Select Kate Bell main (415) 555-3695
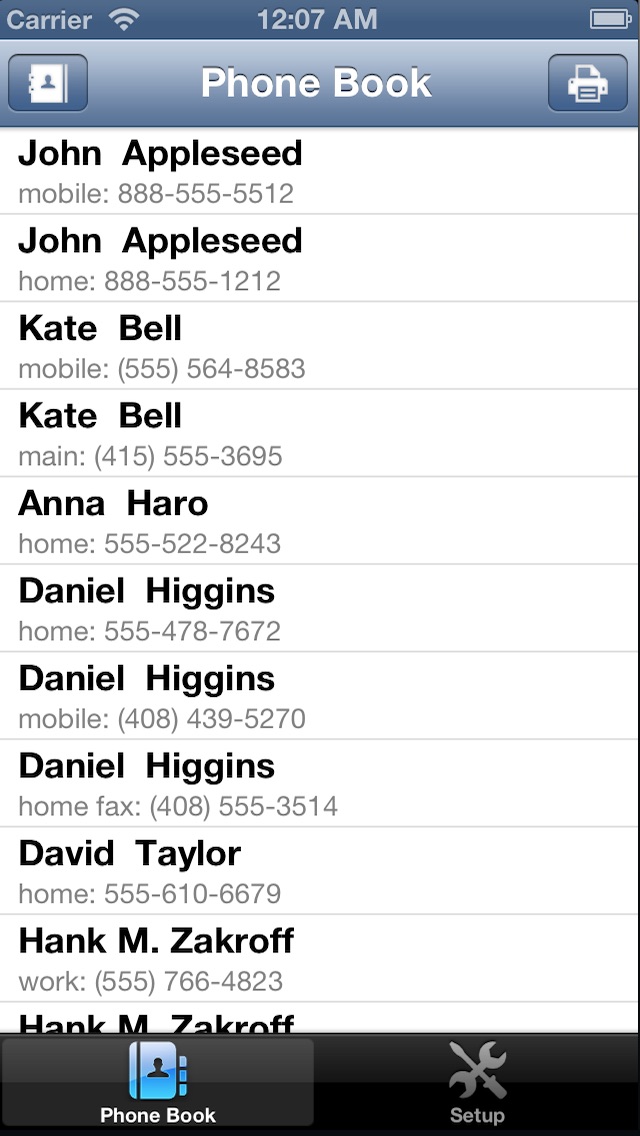The height and width of the screenshot is (1136, 640). click(x=320, y=434)
